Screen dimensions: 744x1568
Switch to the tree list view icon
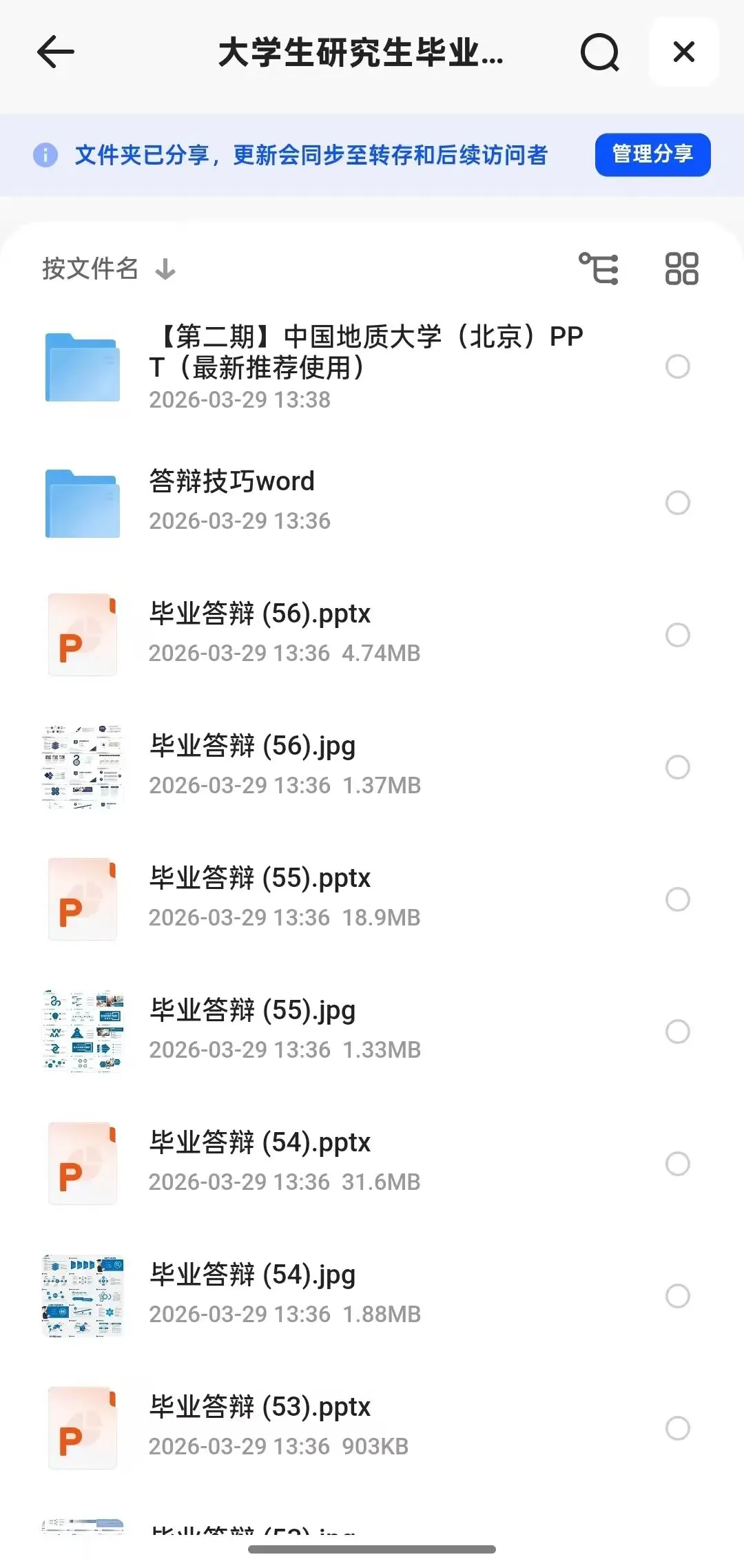pos(598,269)
